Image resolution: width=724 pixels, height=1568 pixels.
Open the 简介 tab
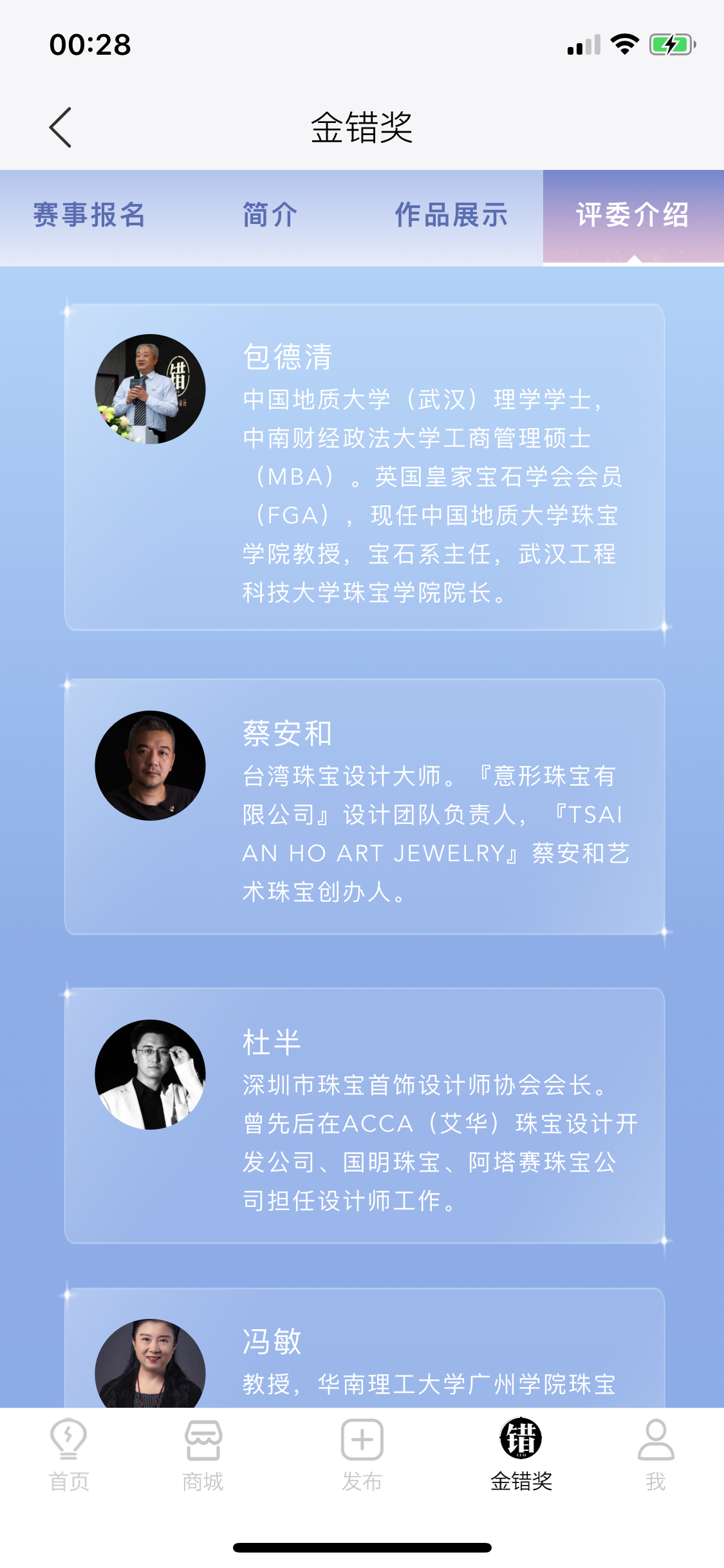pos(270,216)
